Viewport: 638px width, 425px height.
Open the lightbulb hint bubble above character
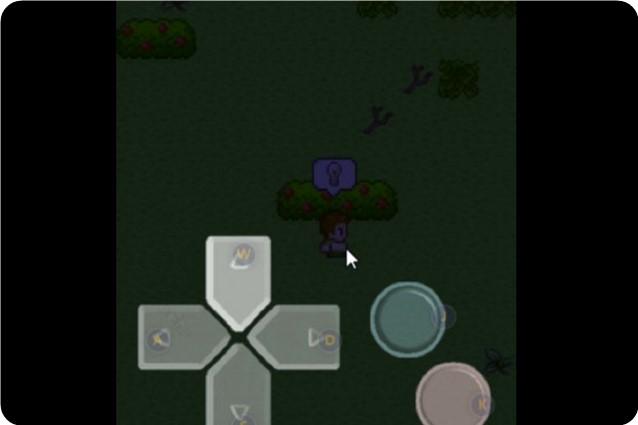pyautogui.click(x=333, y=175)
